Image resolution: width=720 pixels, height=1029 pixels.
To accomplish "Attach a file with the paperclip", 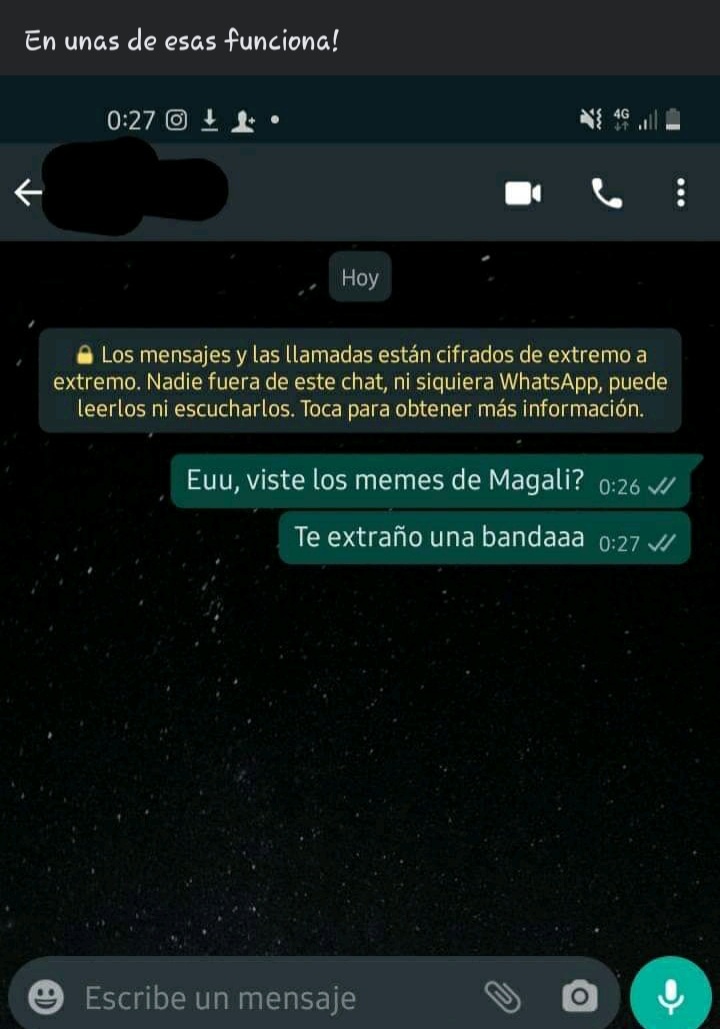I will (x=503, y=996).
